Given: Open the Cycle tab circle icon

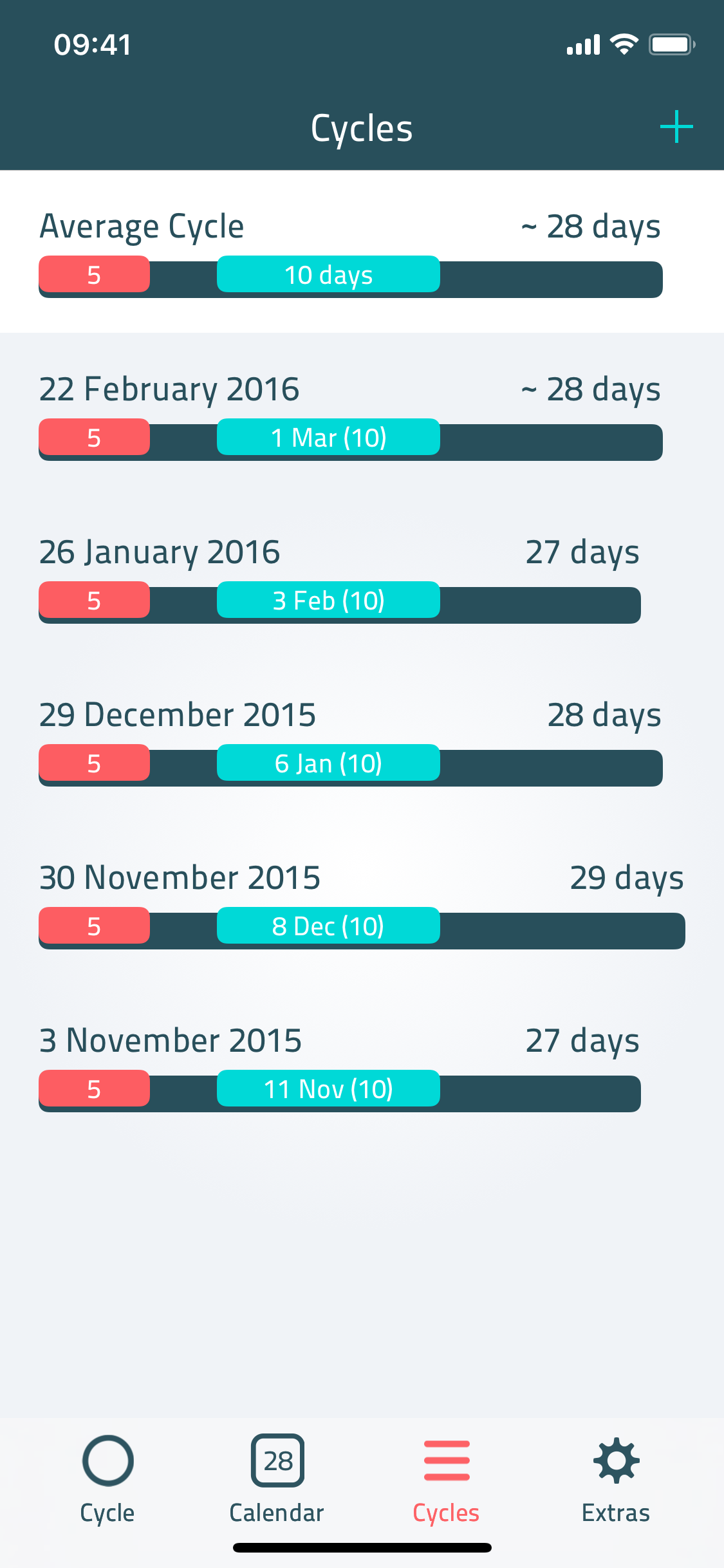Looking at the screenshot, I should tap(107, 1460).
